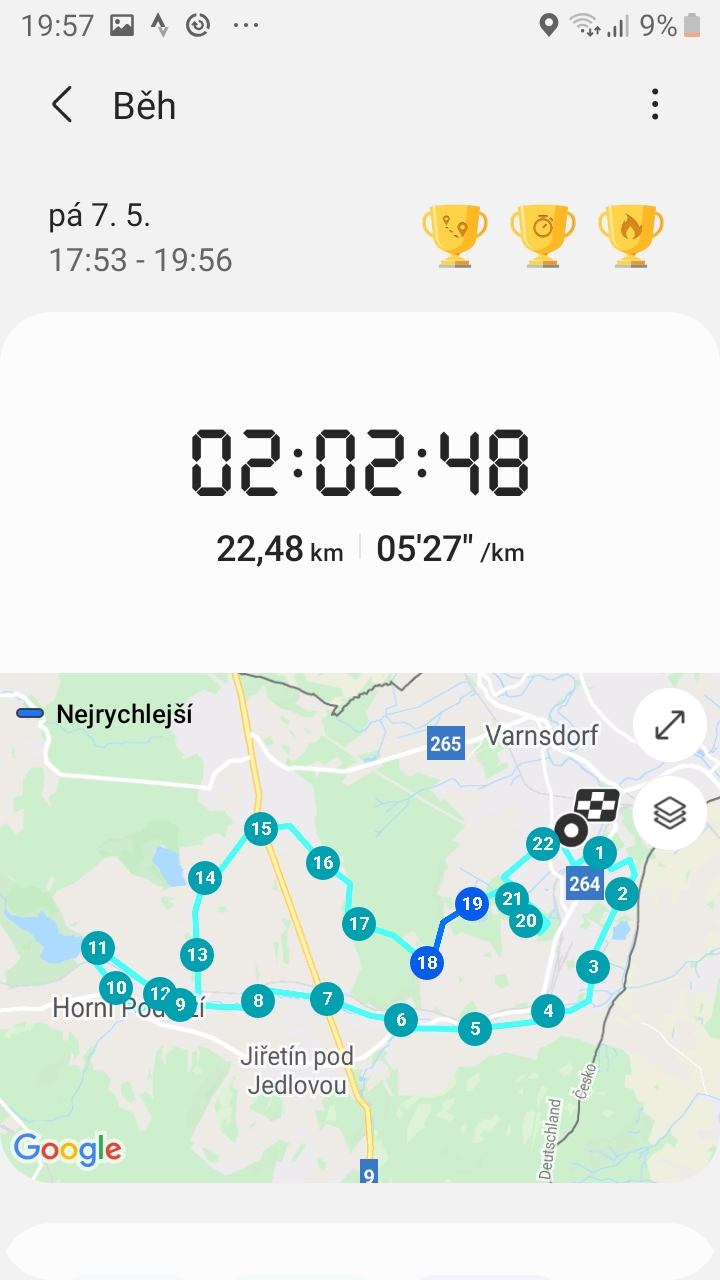720x1280 pixels.
Task: Expand the map to full screen
Action: click(x=669, y=725)
